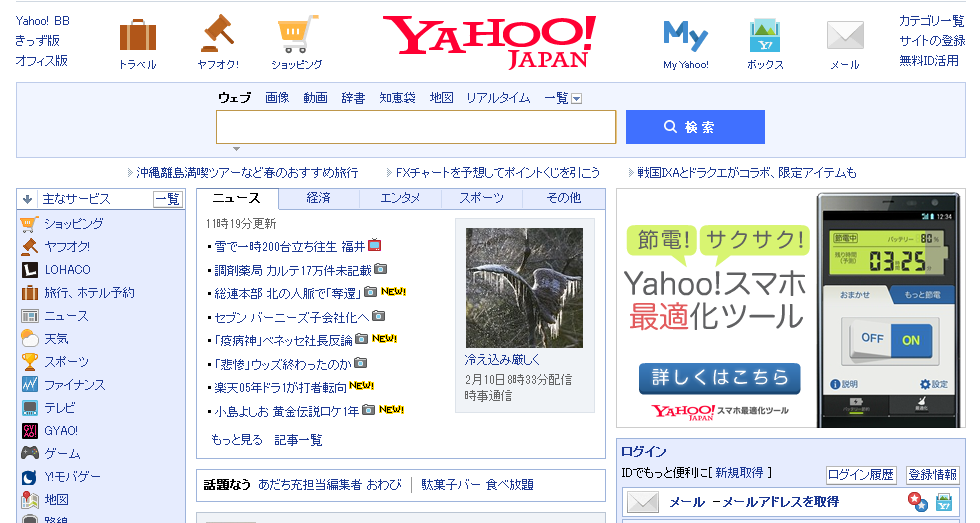Tap the search text field

pos(415,127)
